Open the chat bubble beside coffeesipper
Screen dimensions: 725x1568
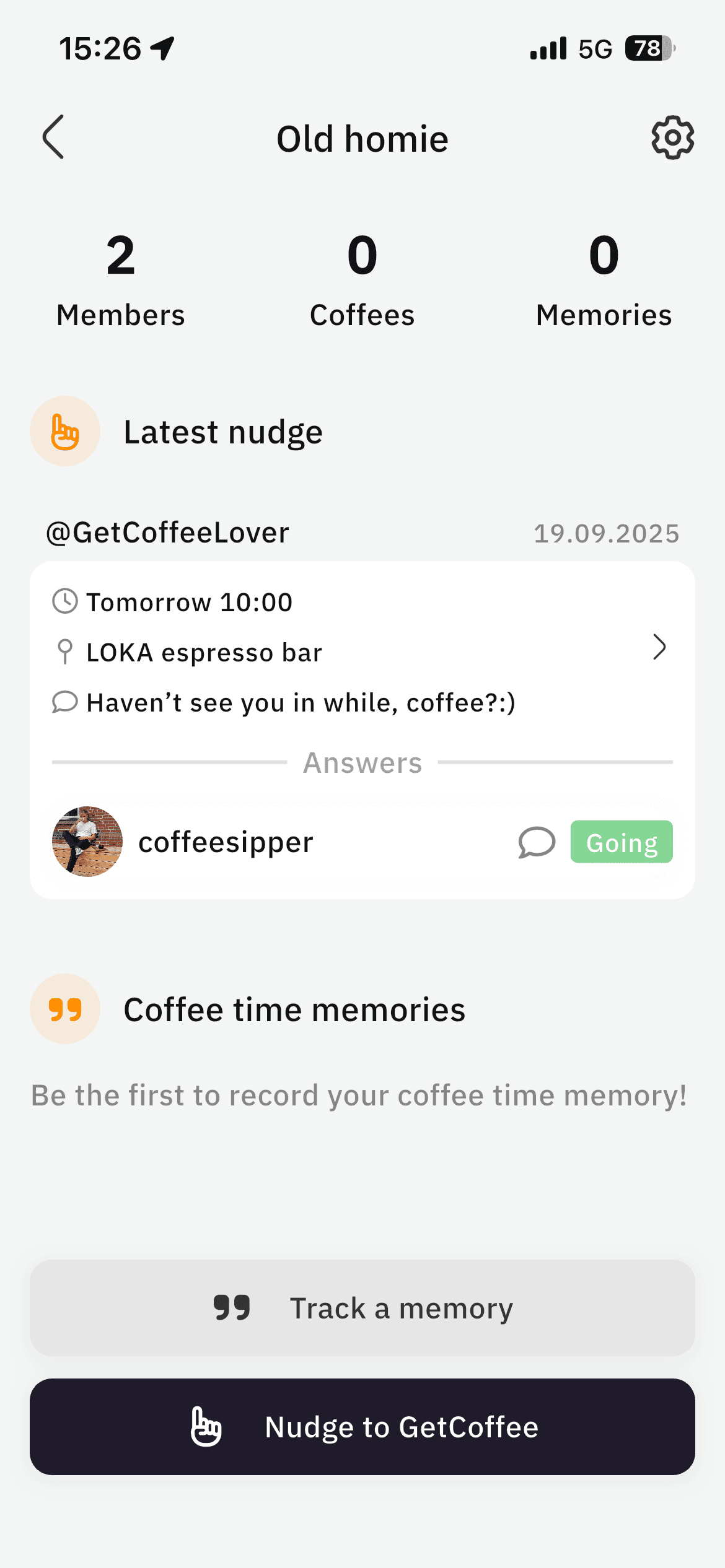(537, 842)
